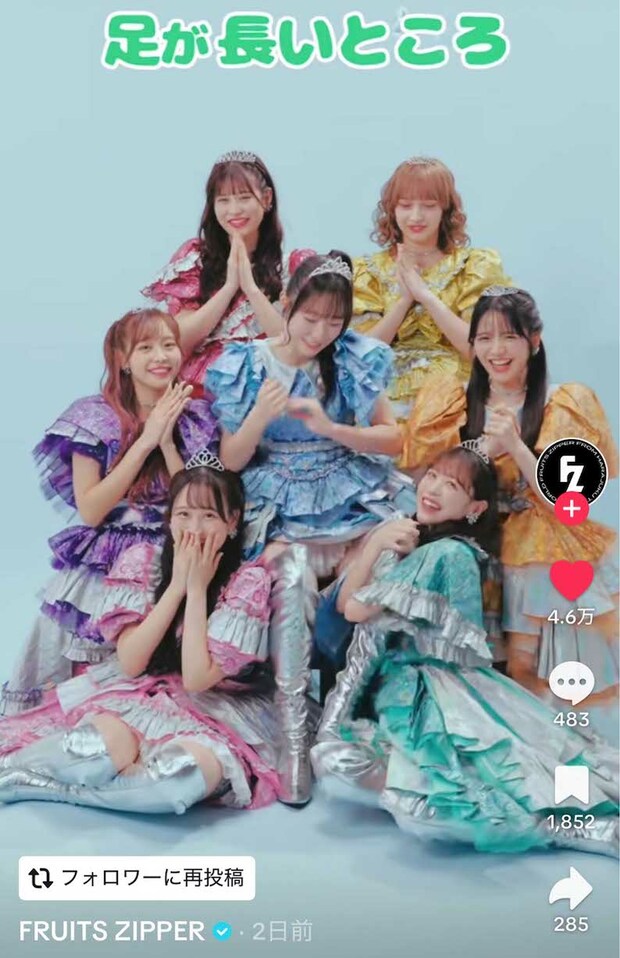Open the comments section
Viewport: 620px width, 958px height.
click(x=572, y=682)
